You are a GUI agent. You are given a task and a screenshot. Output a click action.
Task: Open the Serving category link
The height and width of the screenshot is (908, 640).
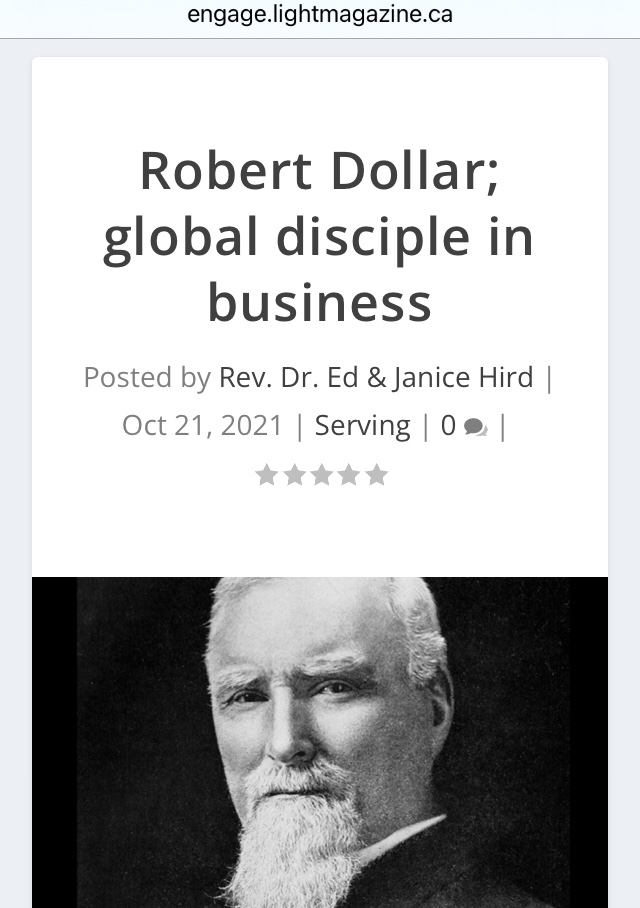(362, 425)
